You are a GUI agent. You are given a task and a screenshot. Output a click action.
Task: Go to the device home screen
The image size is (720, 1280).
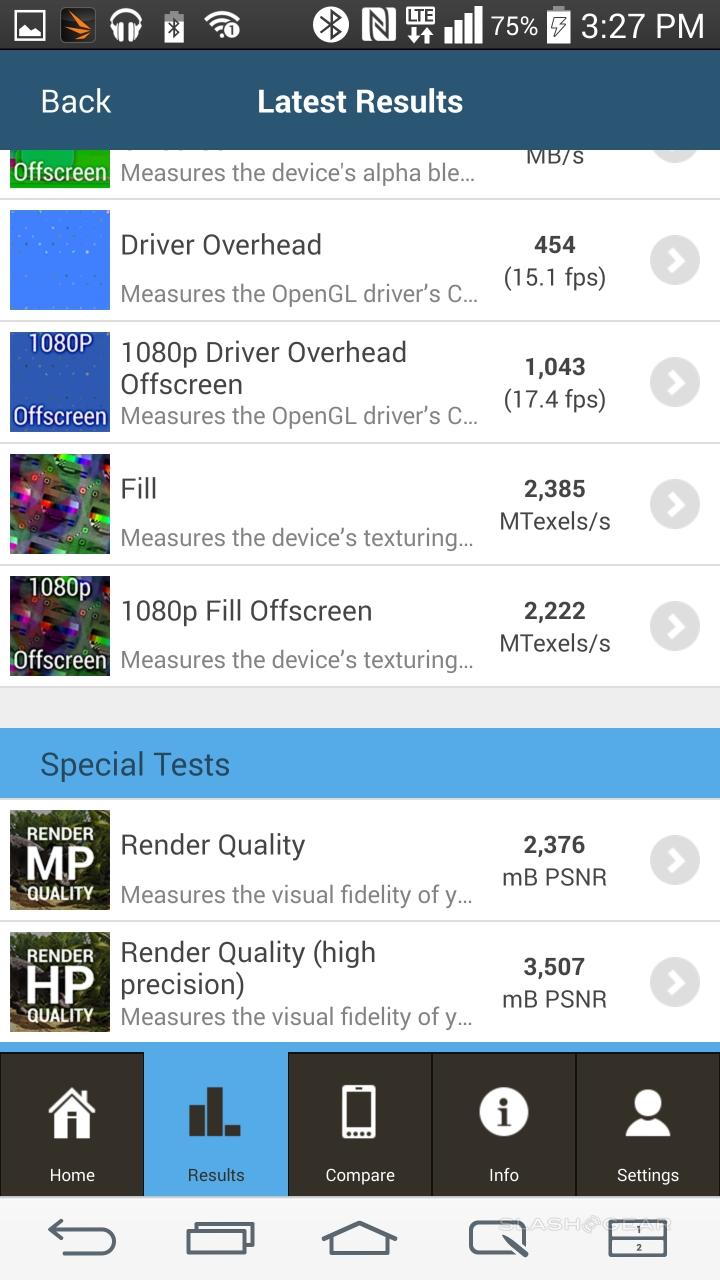(360, 1240)
